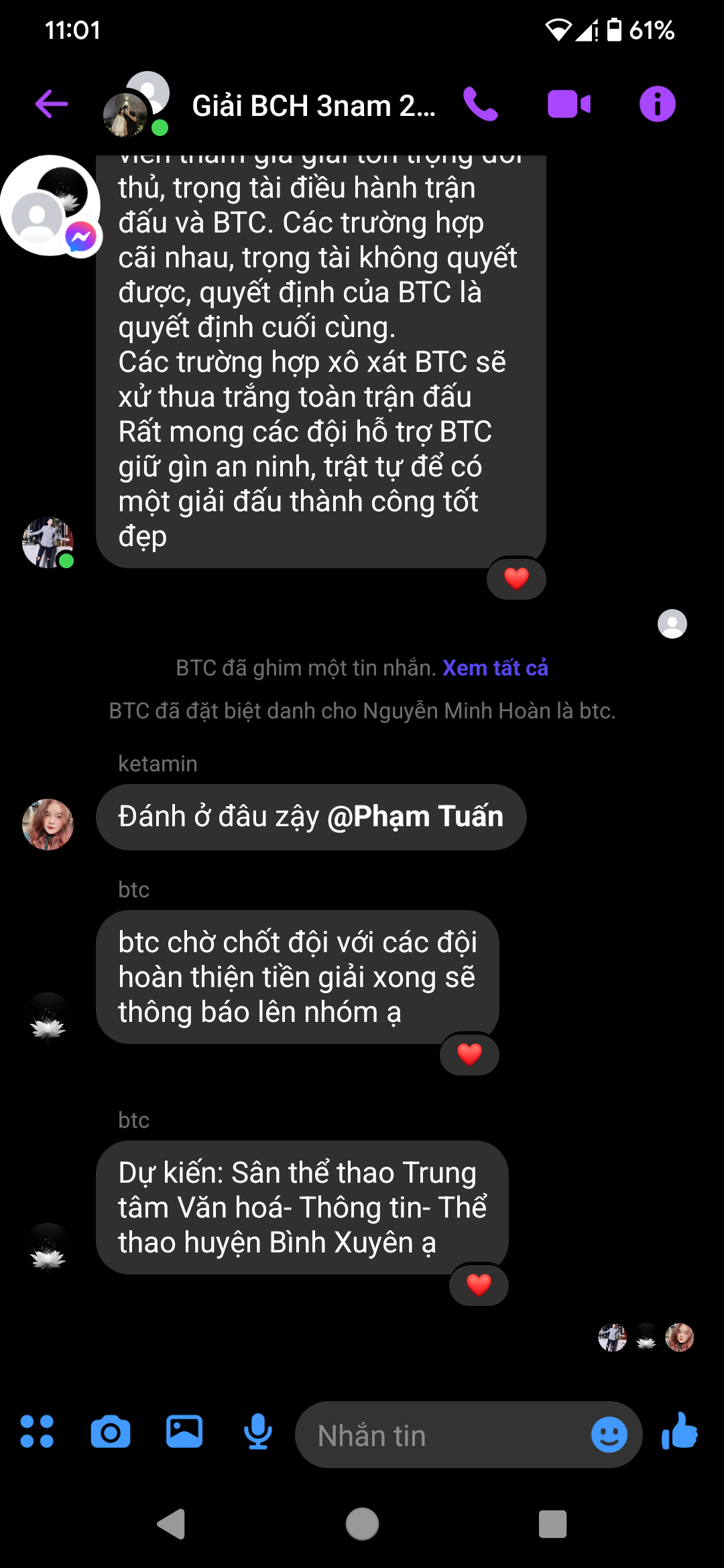Tap the system home button

coord(362,1524)
